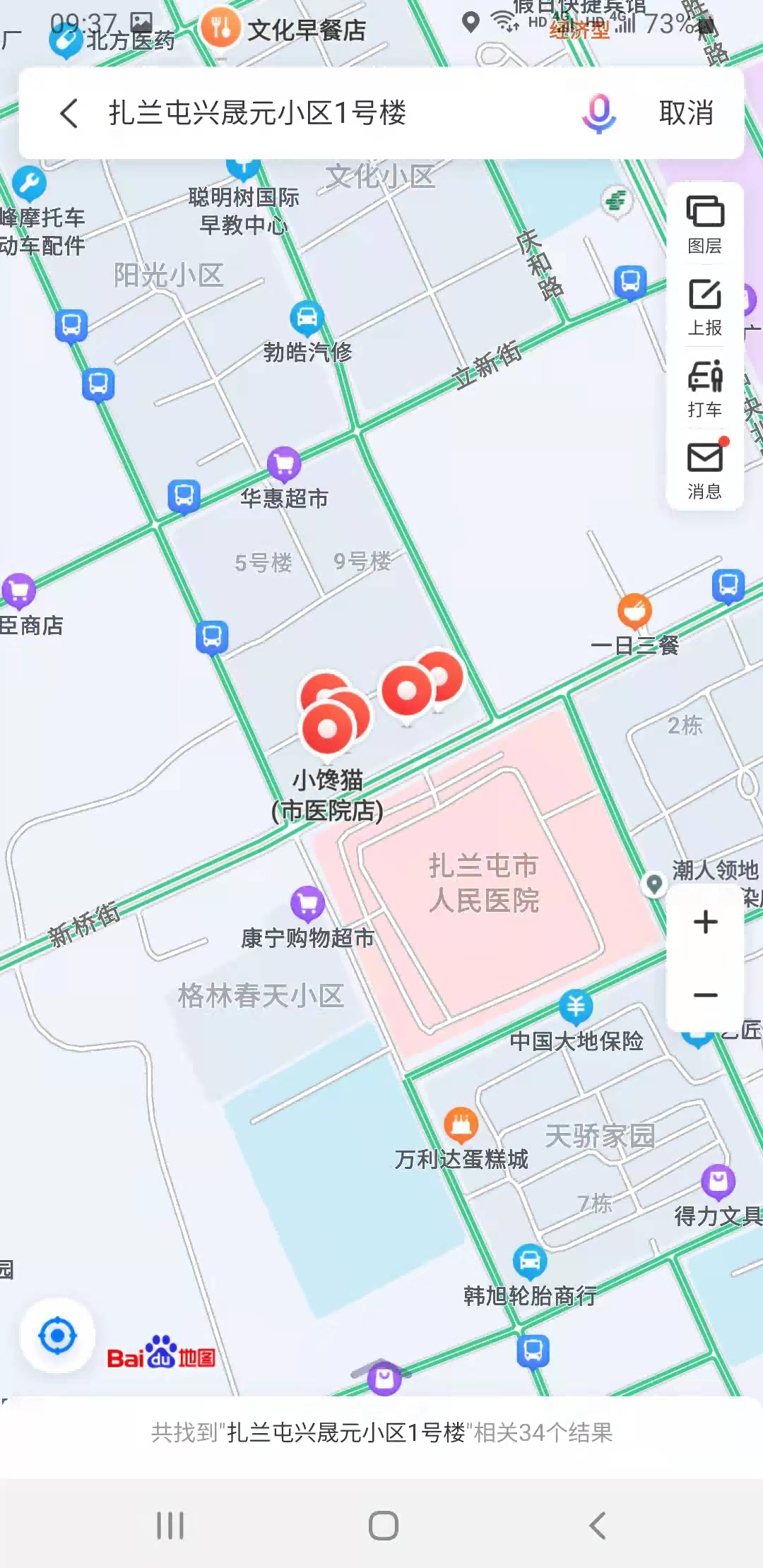Image resolution: width=763 pixels, height=1568 pixels.
Task: Zoom out with the minus button
Action: click(705, 995)
